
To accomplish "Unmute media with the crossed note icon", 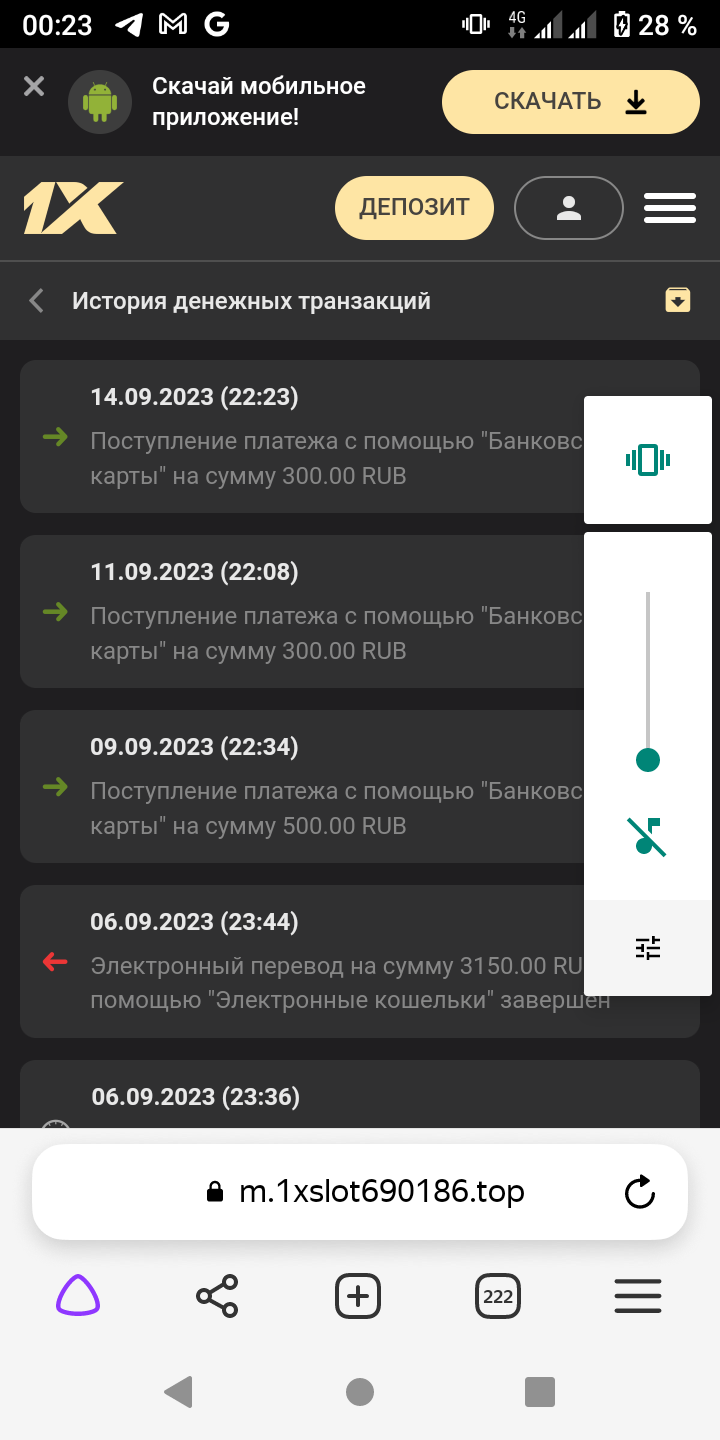I will coord(650,836).
